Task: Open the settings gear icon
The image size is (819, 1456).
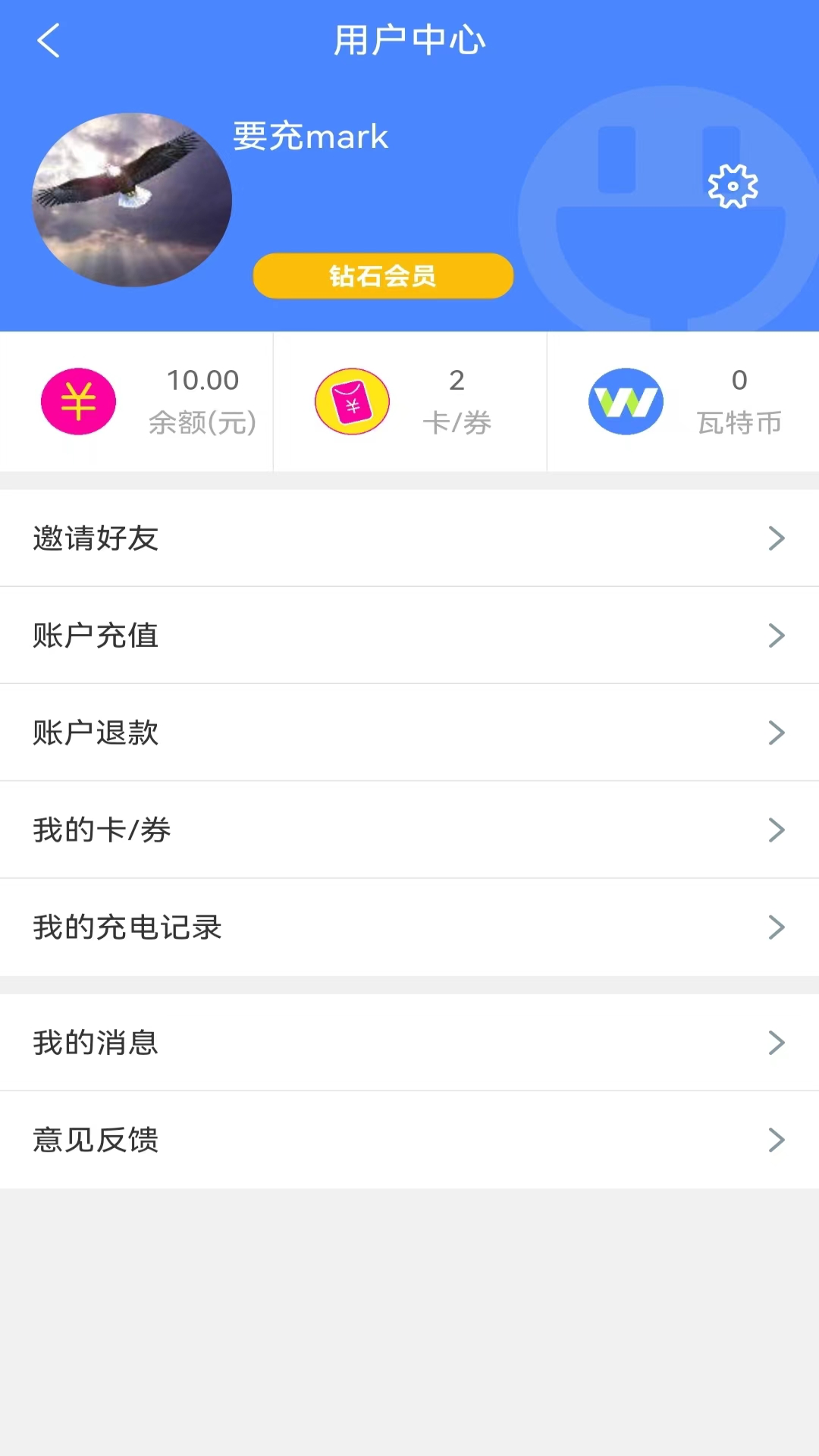Action: pos(733,186)
